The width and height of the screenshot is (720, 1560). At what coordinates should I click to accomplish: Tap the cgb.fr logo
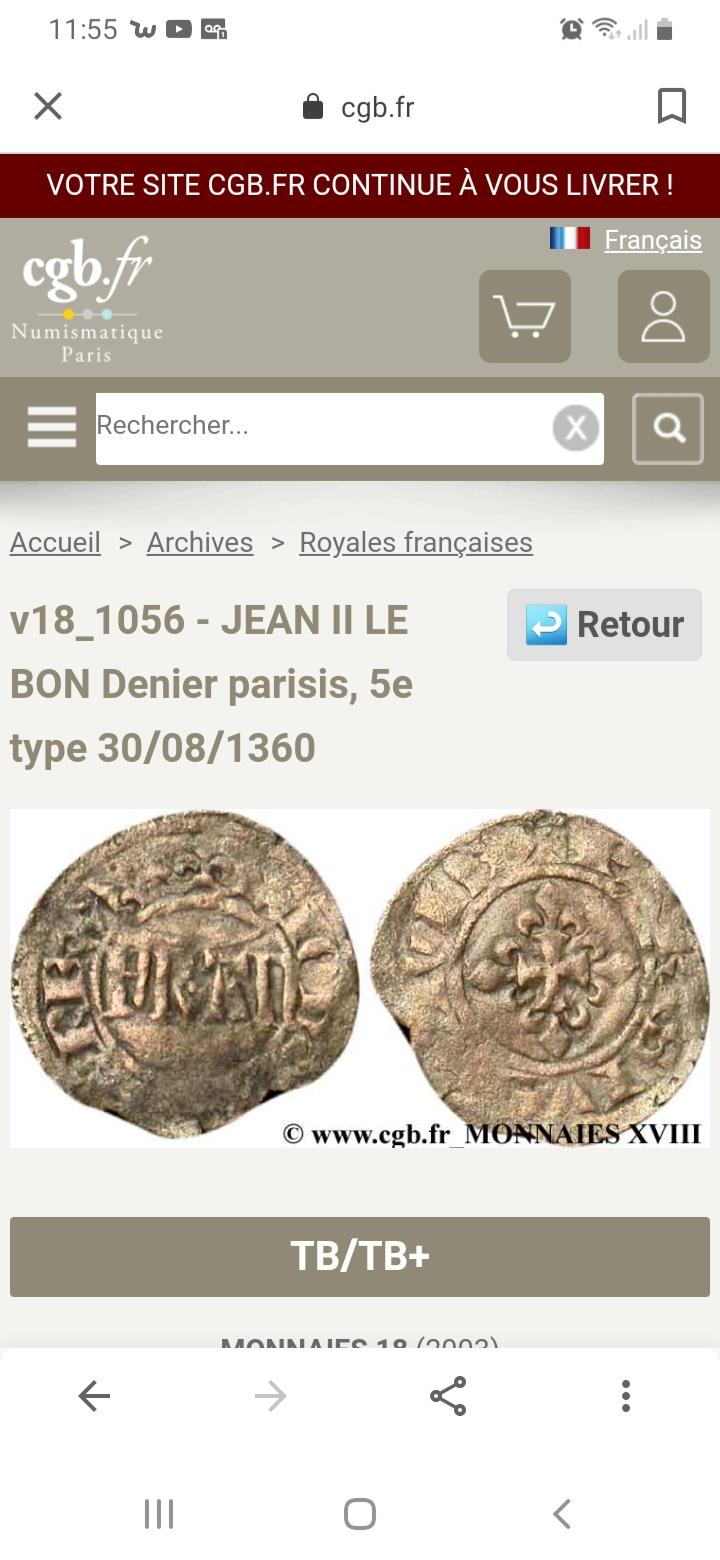pyautogui.click(x=87, y=298)
